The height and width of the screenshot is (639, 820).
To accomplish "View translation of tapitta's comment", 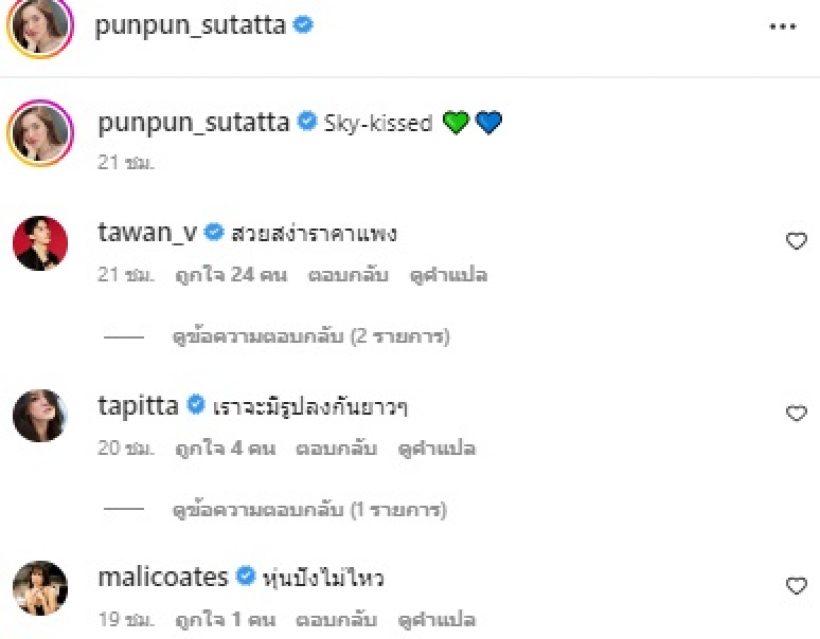I will (x=437, y=448).
